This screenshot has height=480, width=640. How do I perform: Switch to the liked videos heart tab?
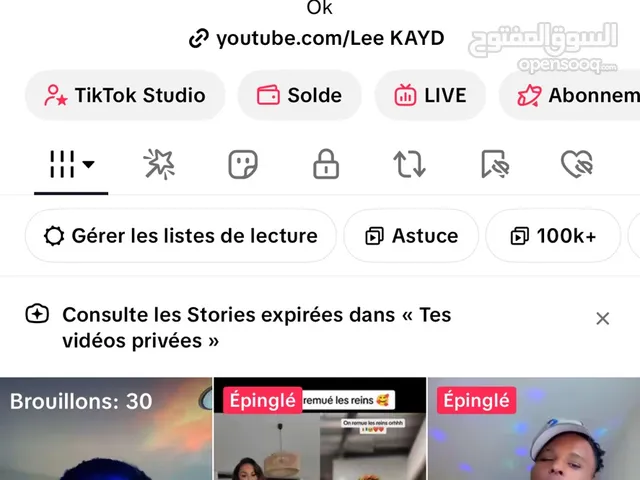tap(577, 164)
